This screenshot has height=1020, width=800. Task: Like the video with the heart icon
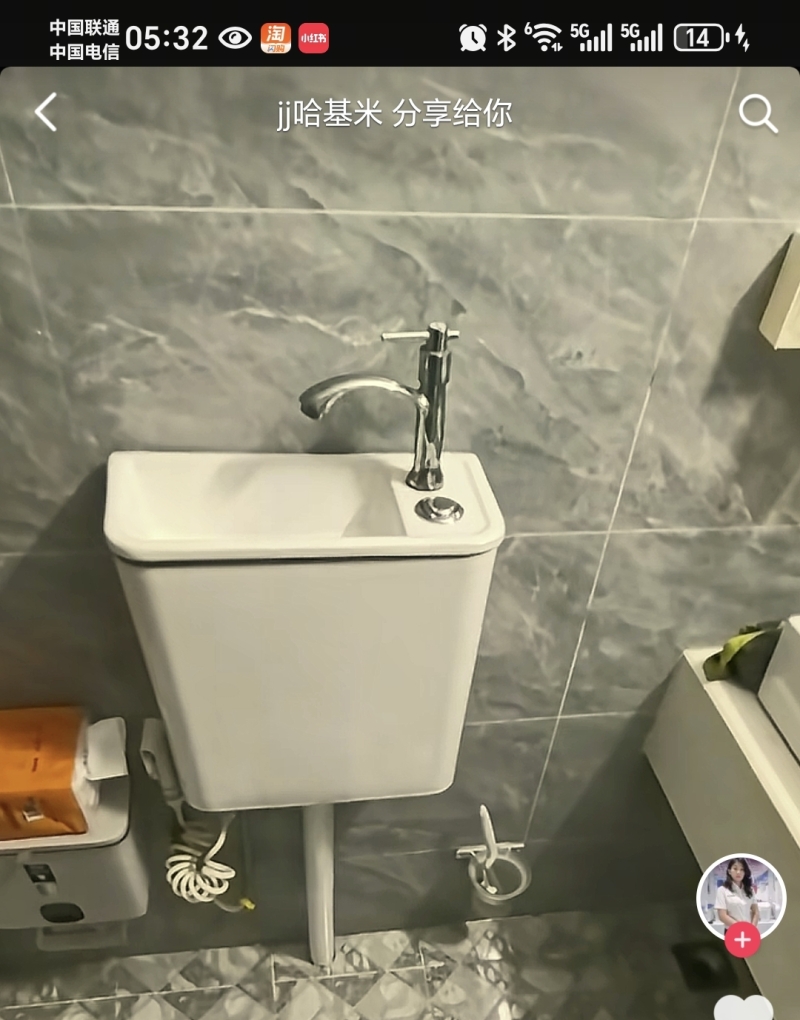[x=744, y=1008]
